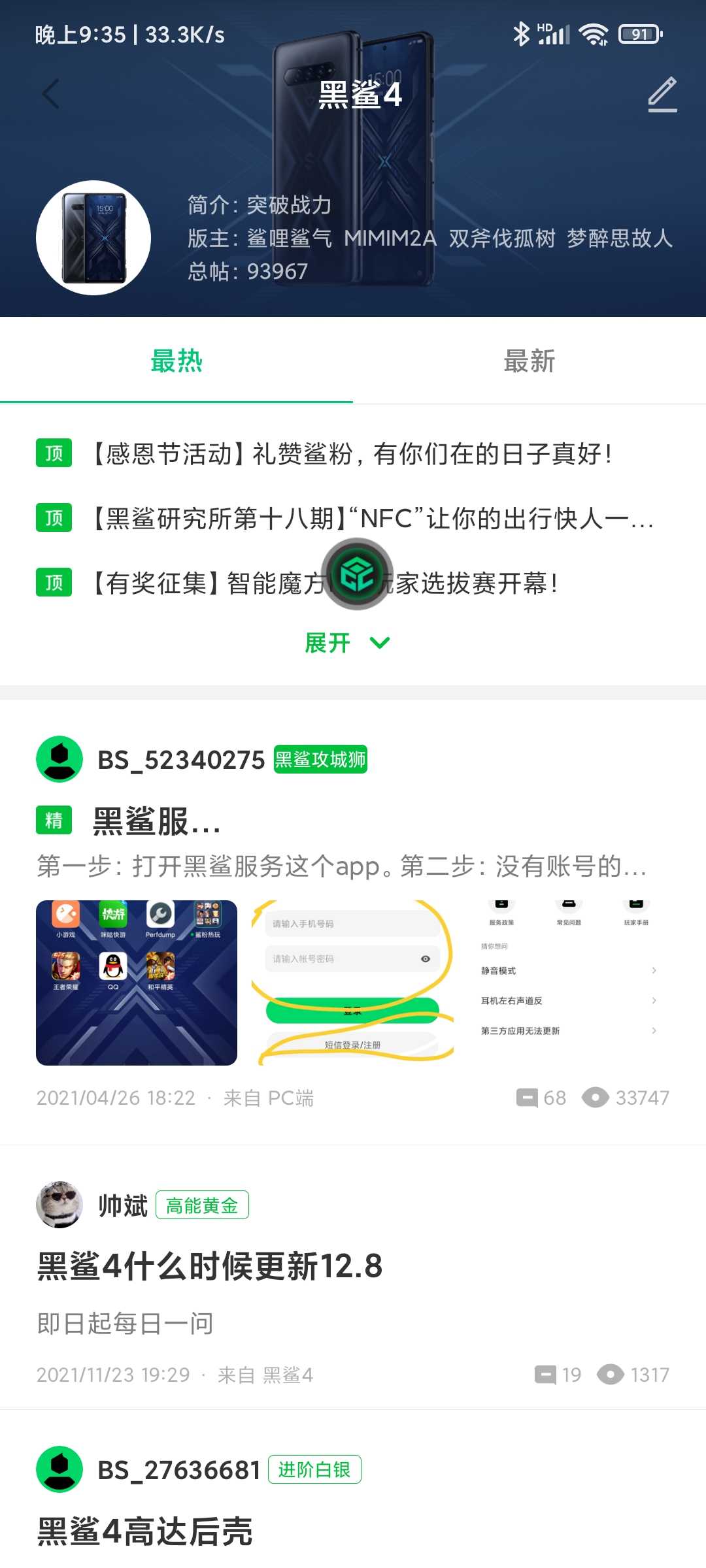706x1568 pixels.
Task: Open pinned post 有奖征集 智能魔方
Action: pos(324,583)
